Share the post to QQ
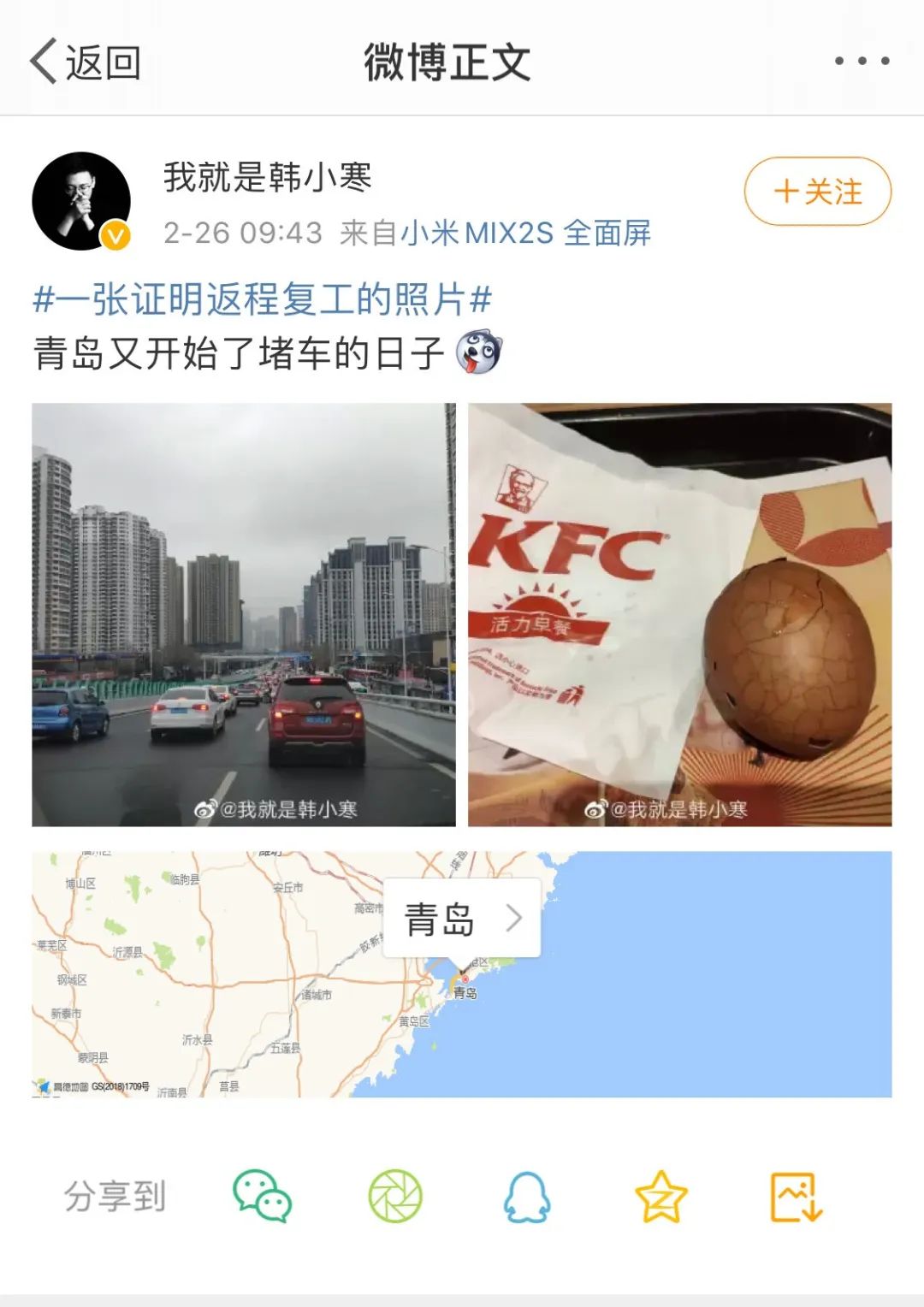 [x=527, y=1196]
